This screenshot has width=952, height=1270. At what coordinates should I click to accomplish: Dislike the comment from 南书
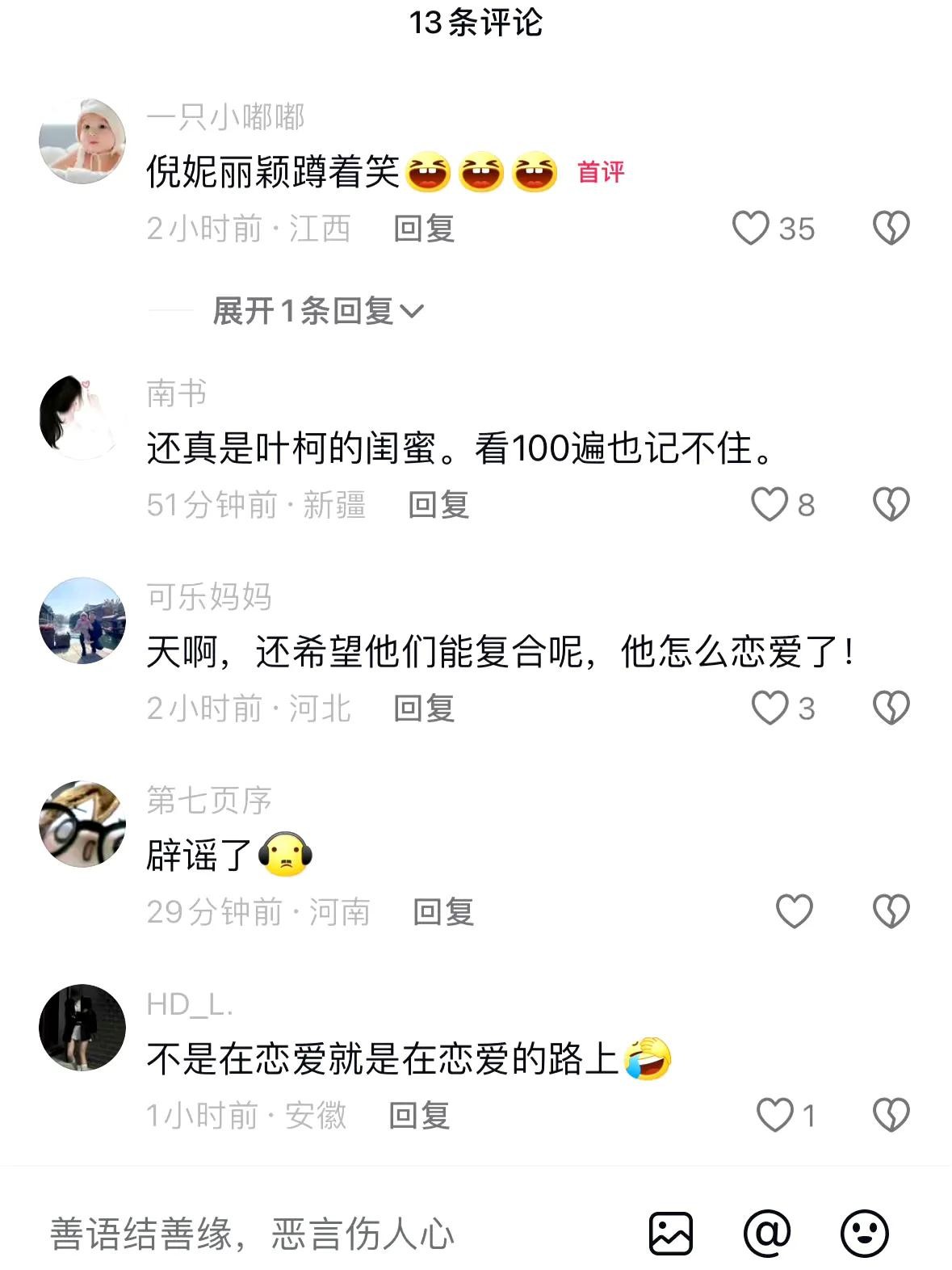click(891, 505)
